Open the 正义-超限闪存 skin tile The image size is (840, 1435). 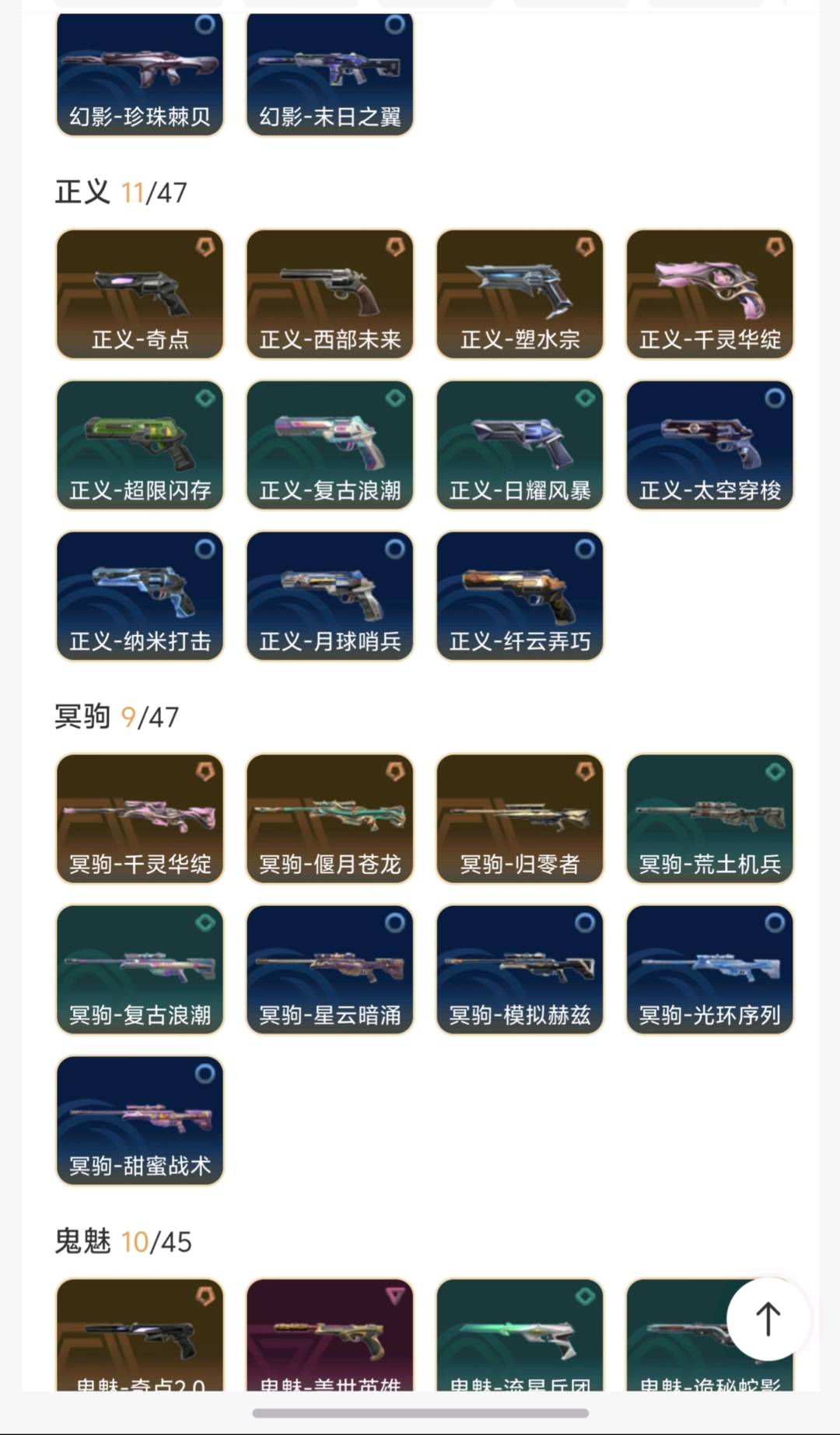pos(140,445)
